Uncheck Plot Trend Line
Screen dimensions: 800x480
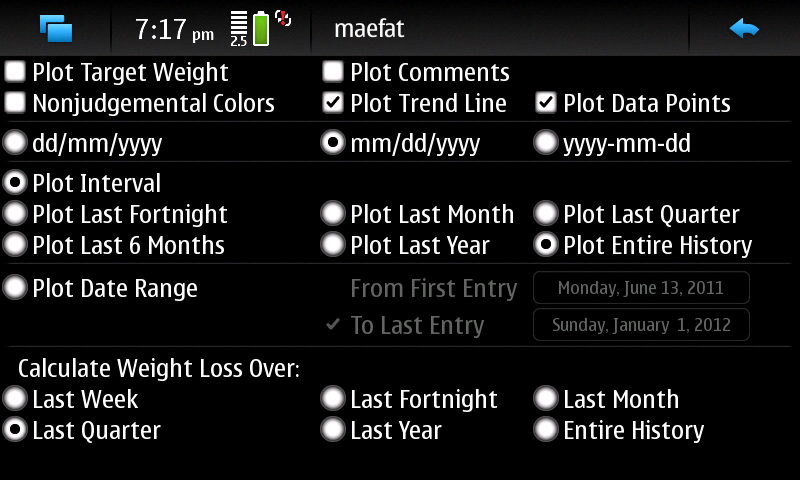(x=334, y=103)
